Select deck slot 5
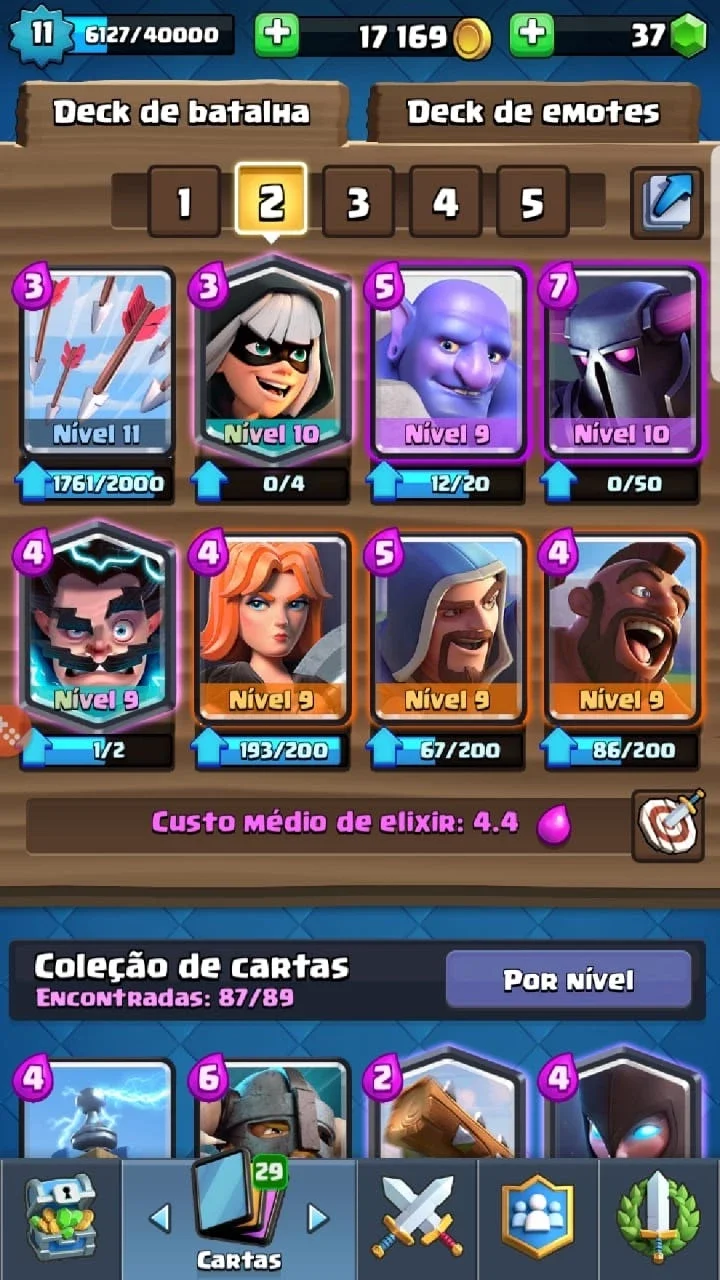720x1280 pixels. (x=532, y=202)
